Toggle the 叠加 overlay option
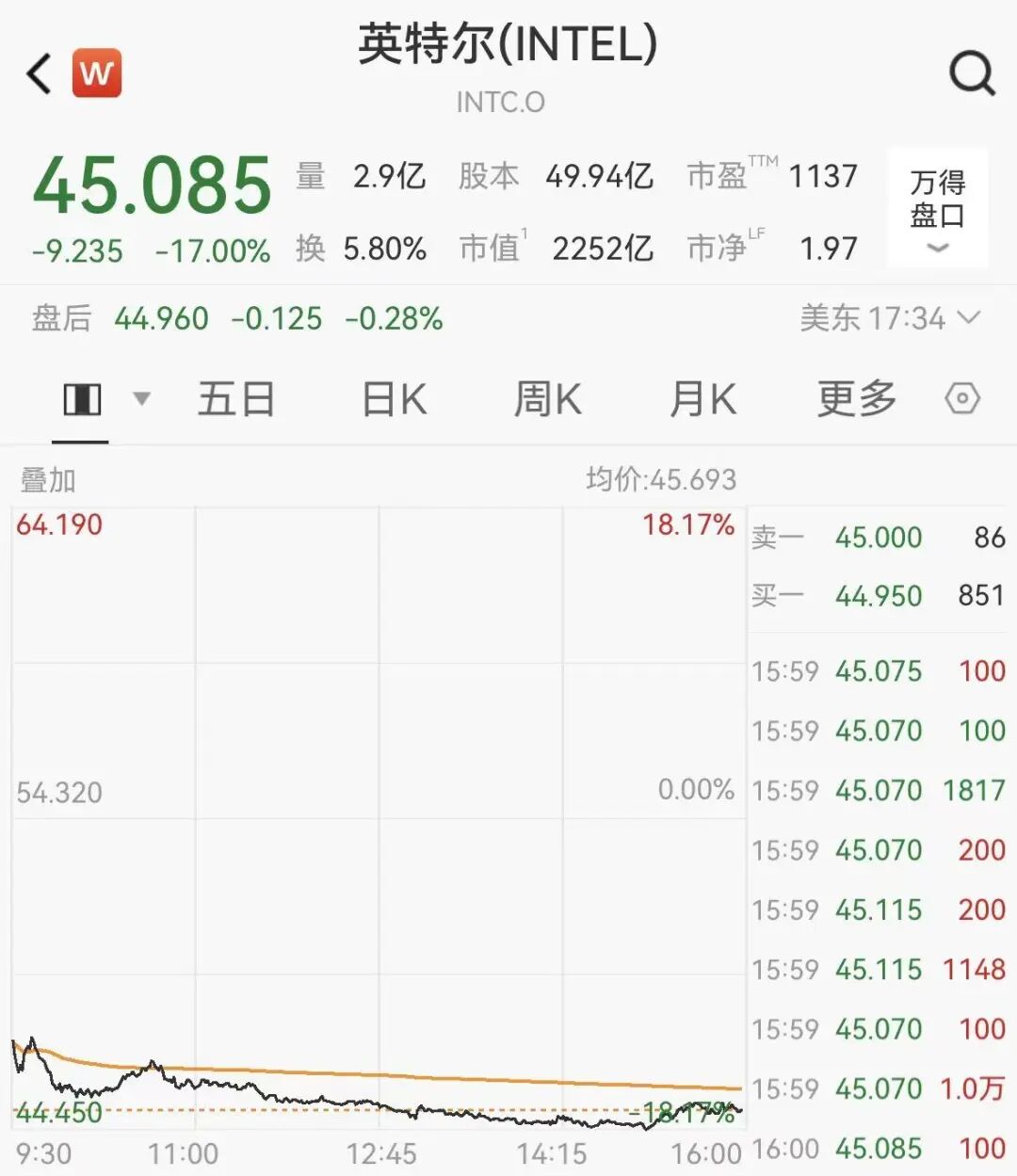The width and height of the screenshot is (1017, 1176). 45,480
